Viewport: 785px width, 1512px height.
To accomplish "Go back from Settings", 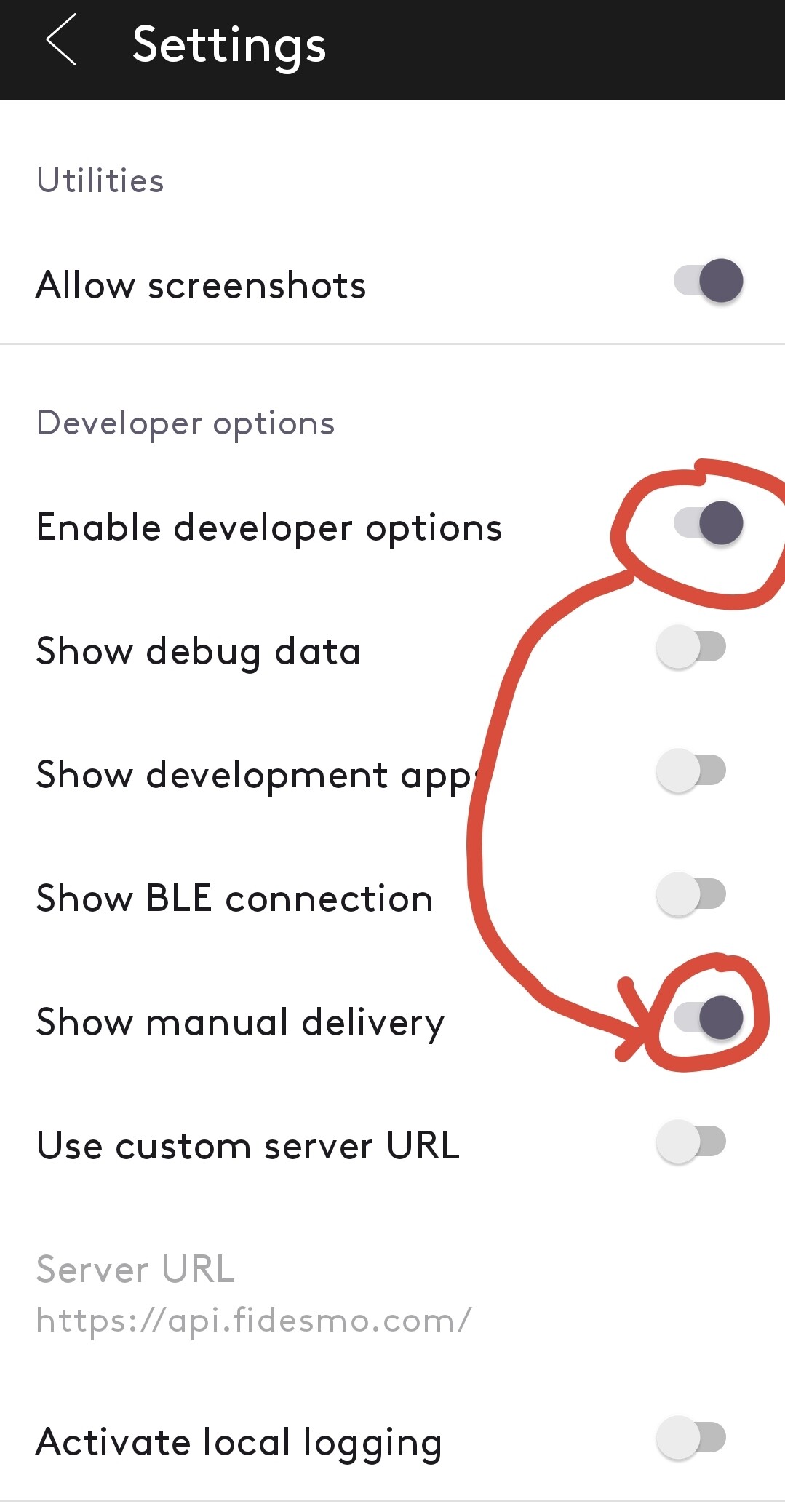I will [61, 41].
